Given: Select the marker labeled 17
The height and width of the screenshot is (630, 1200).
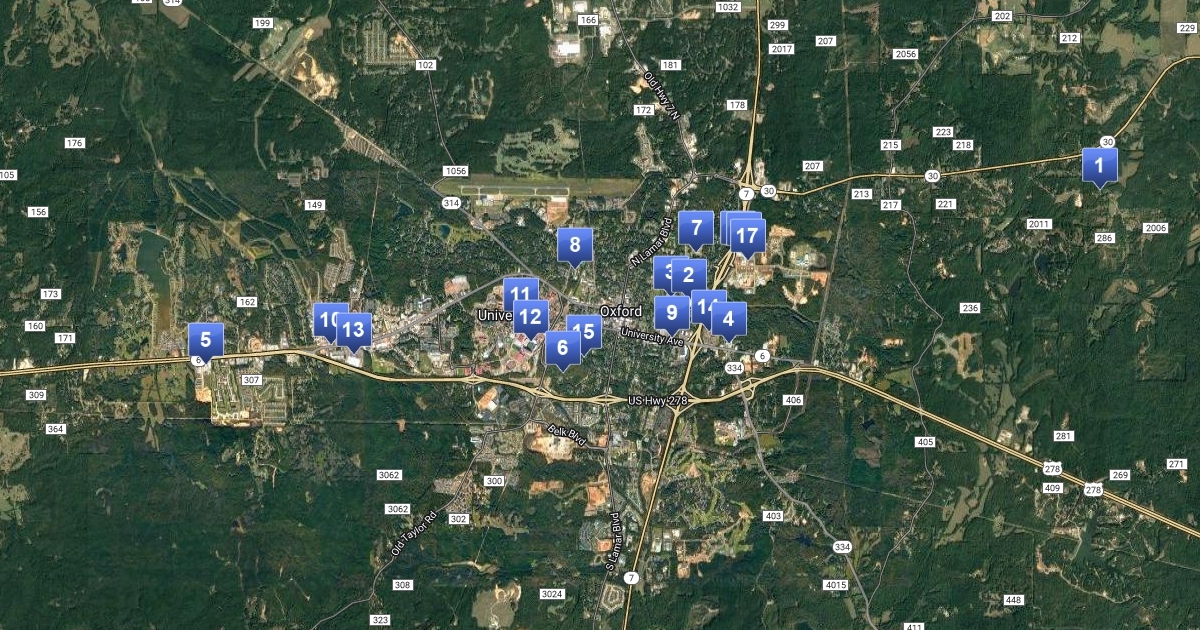Looking at the screenshot, I should click(747, 237).
